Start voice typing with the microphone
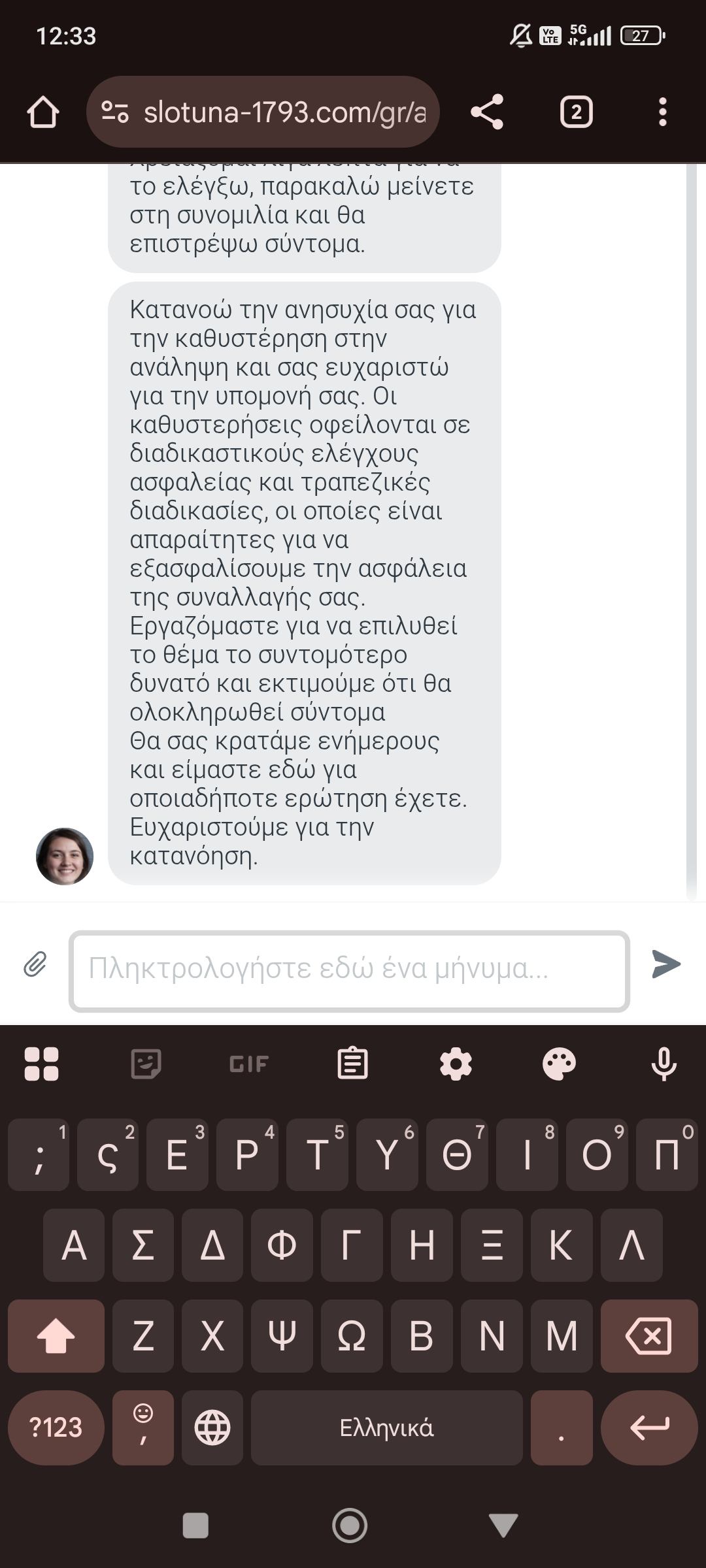This screenshot has width=706, height=1568. pos(663,1064)
